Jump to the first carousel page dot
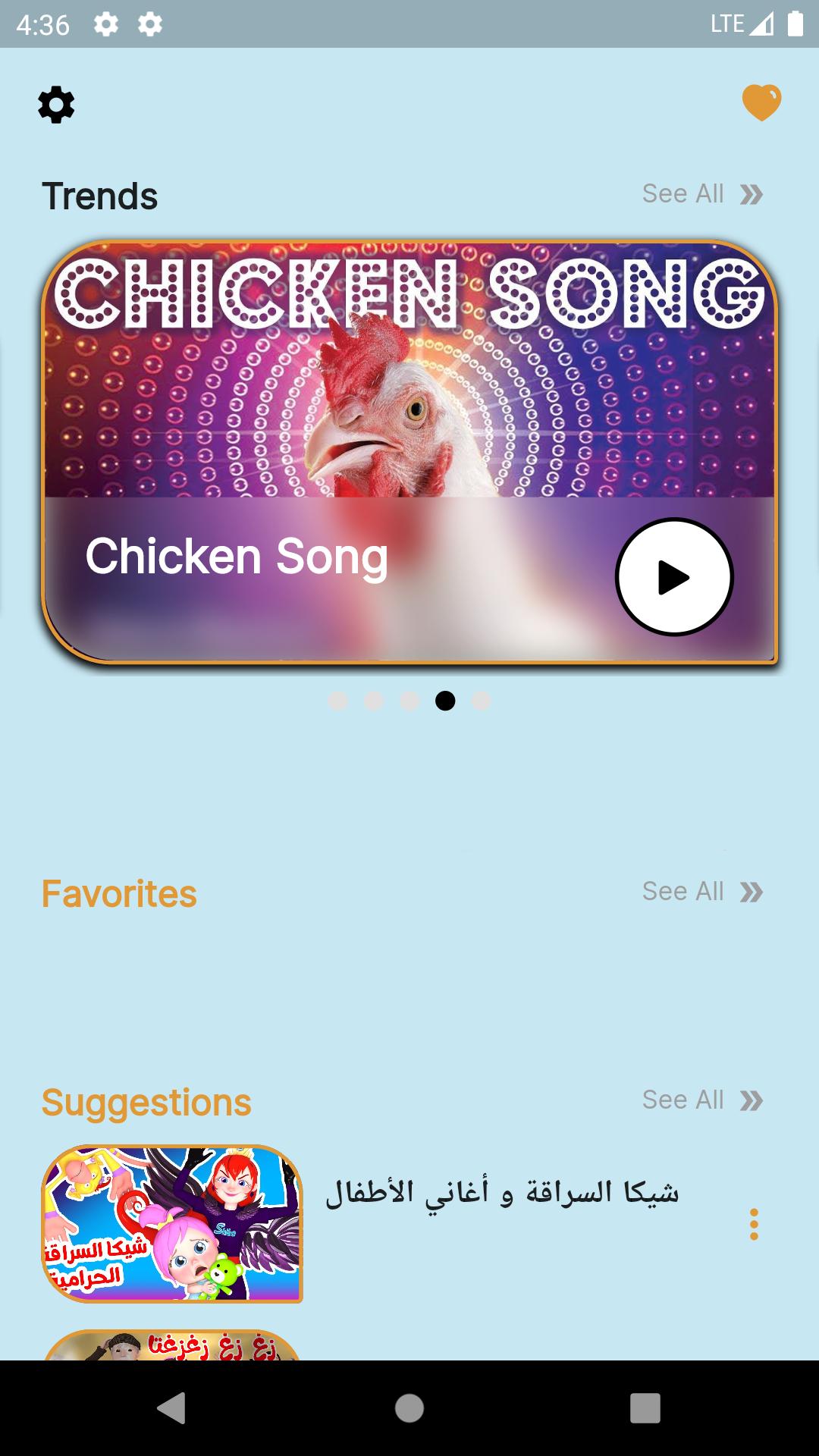 point(338,701)
